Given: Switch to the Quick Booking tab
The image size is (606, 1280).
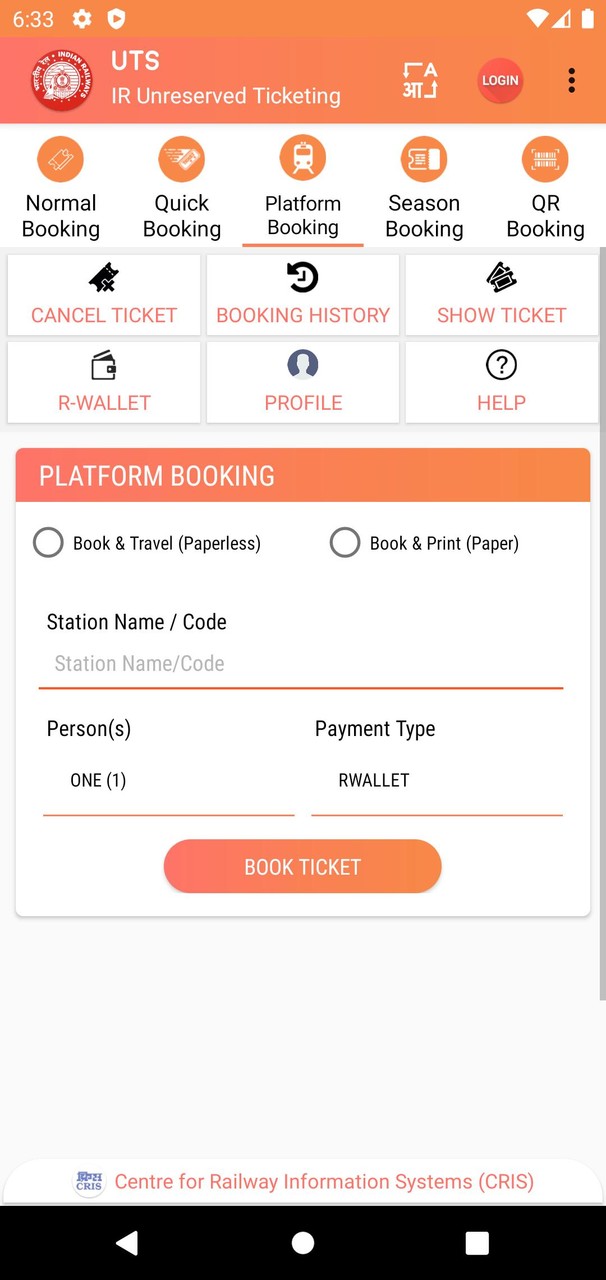Looking at the screenshot, I should click(x=182, y=188).
